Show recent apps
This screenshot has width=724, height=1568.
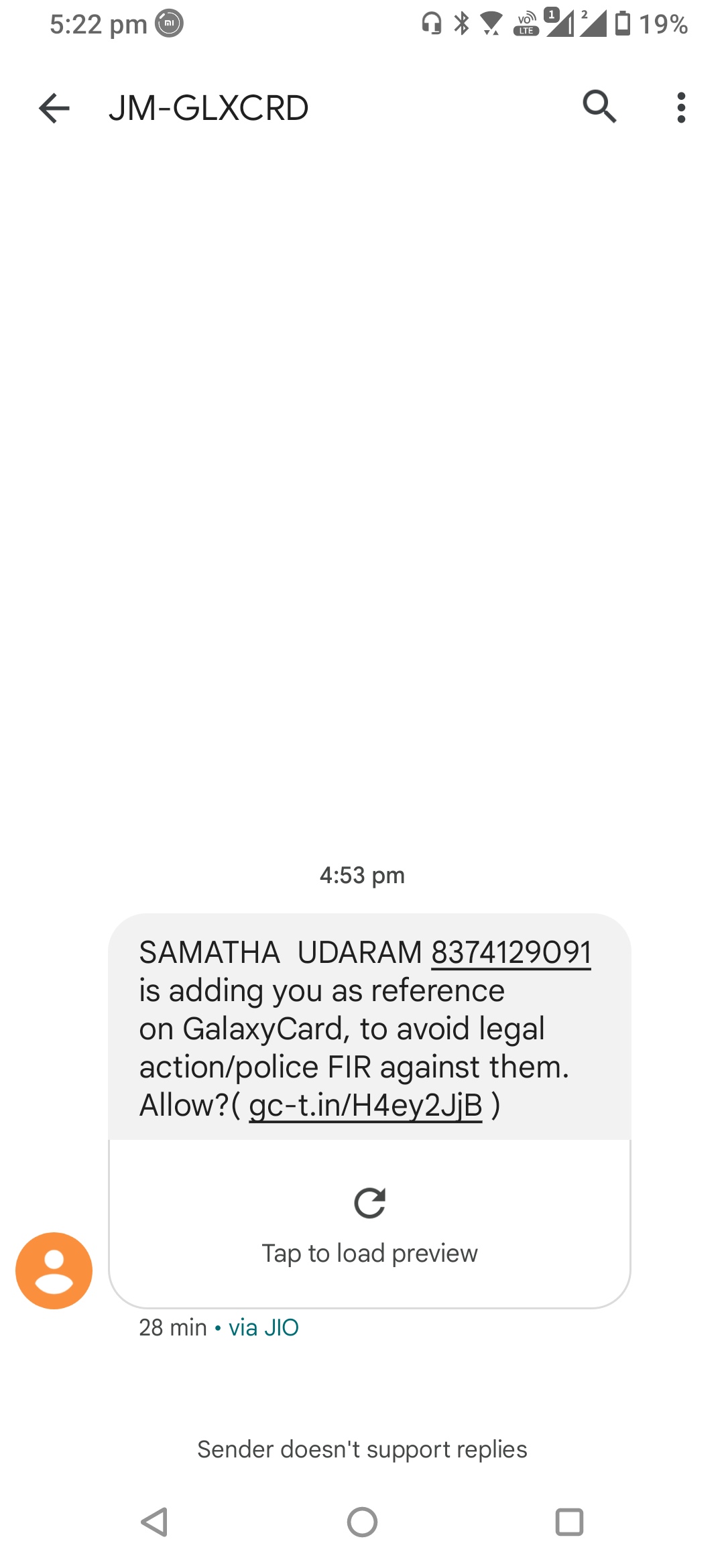tap(569, 1522)
